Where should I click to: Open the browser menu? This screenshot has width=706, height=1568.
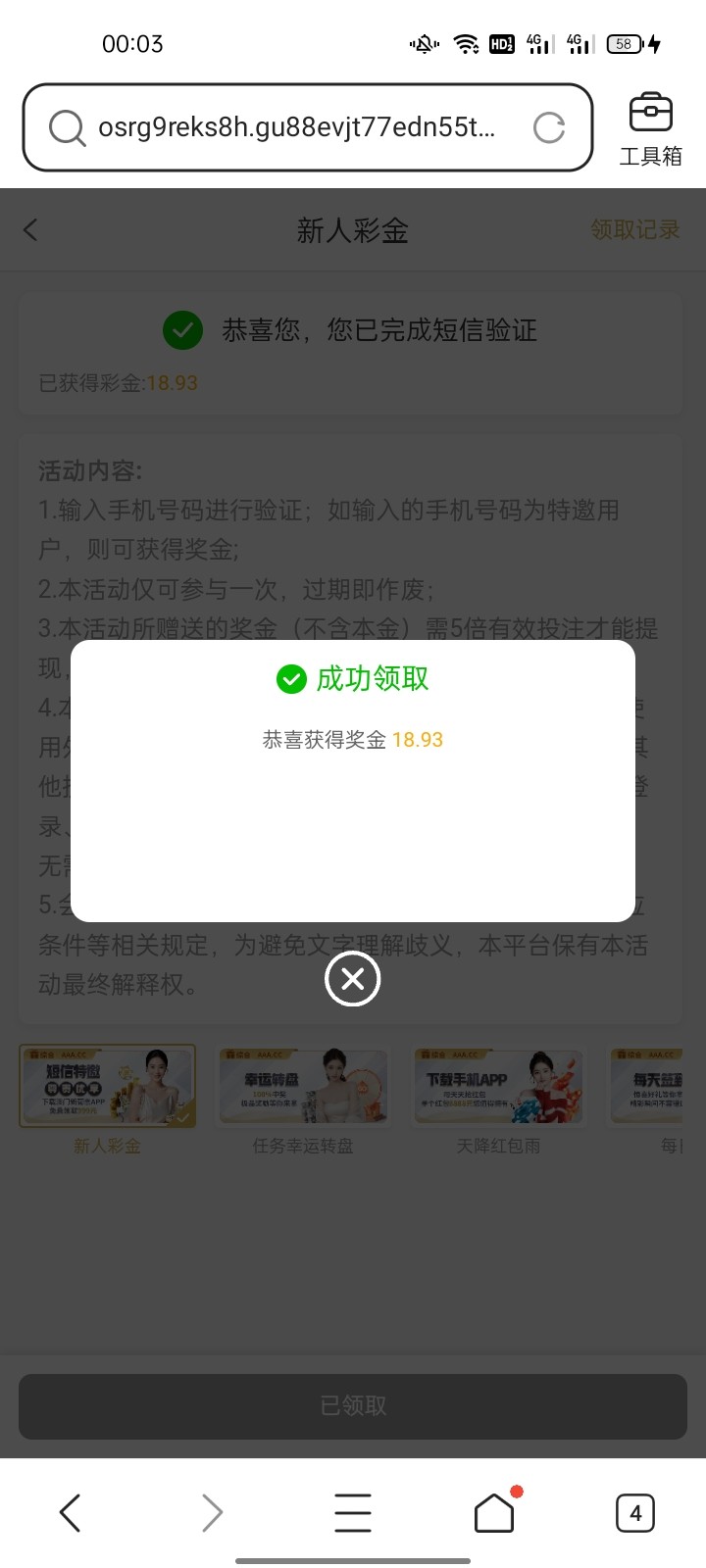pos(352,1513)
